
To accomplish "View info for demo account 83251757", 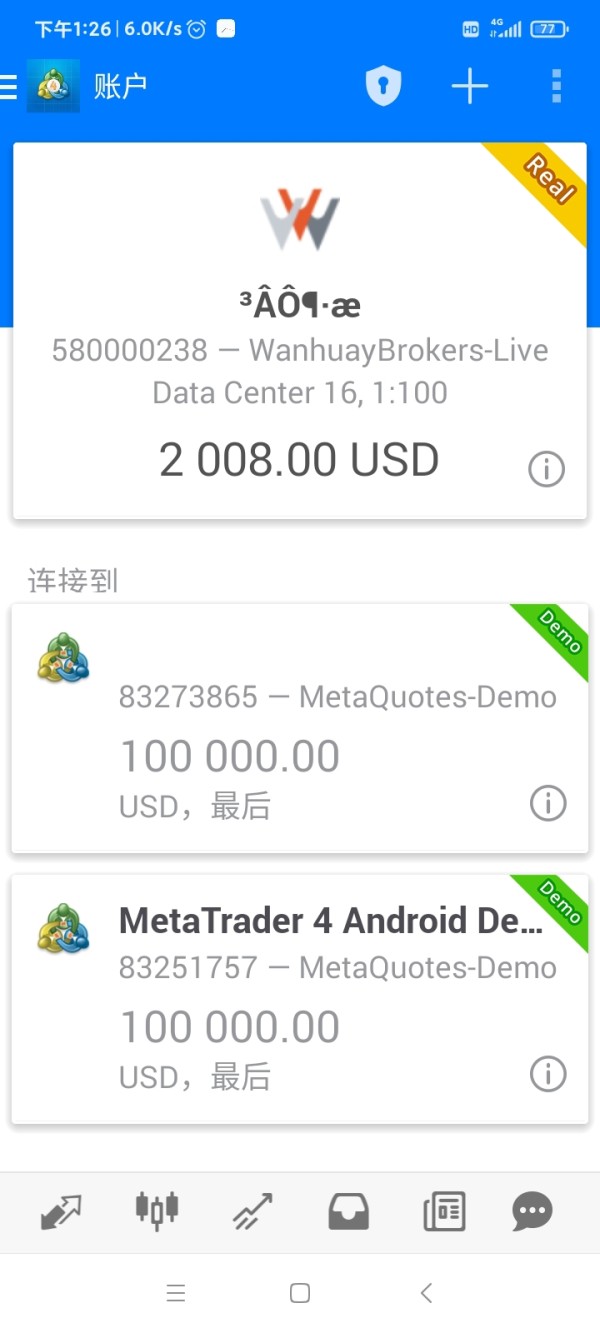I will point(548,1074).
